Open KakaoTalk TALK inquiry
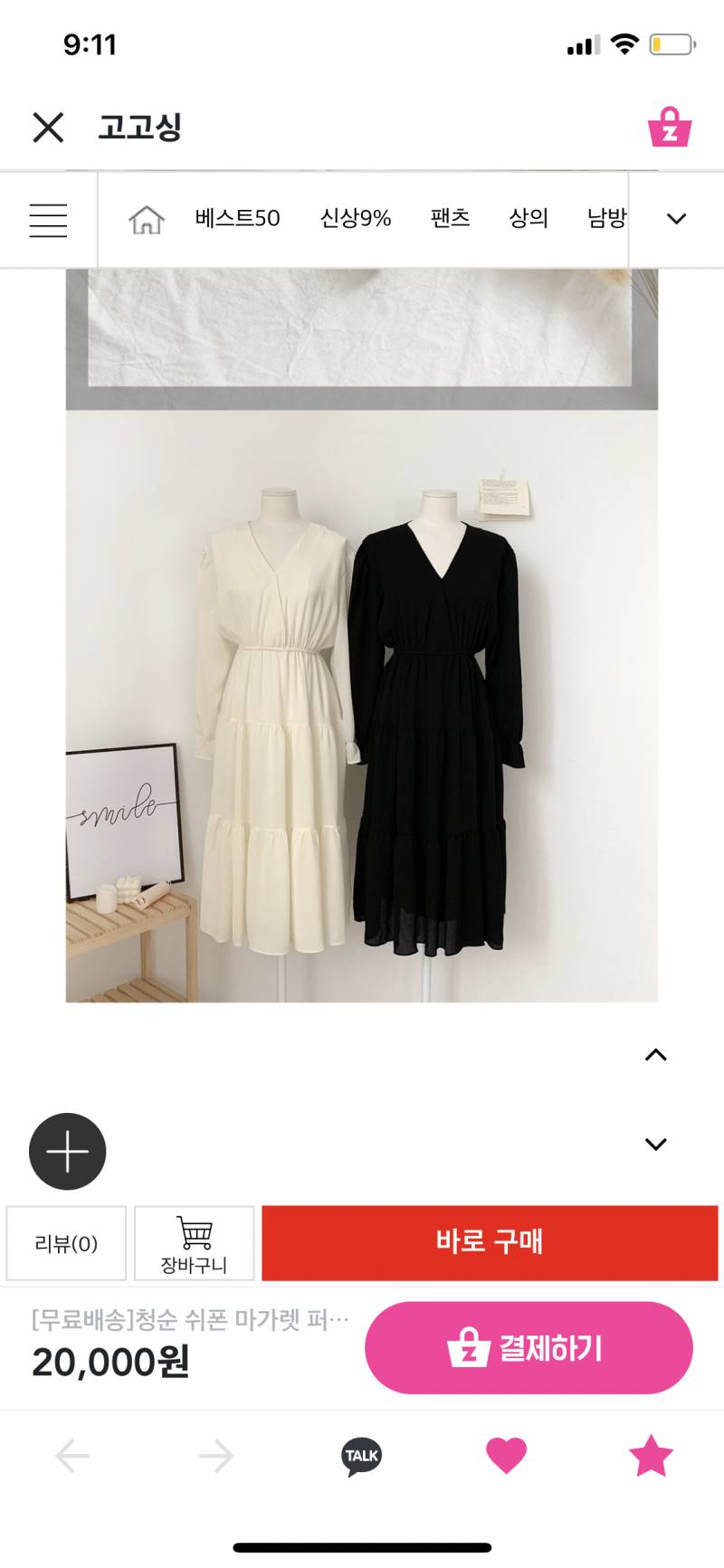The height and width of the screenshot is (1568, 724). [x=362, y=1456]
